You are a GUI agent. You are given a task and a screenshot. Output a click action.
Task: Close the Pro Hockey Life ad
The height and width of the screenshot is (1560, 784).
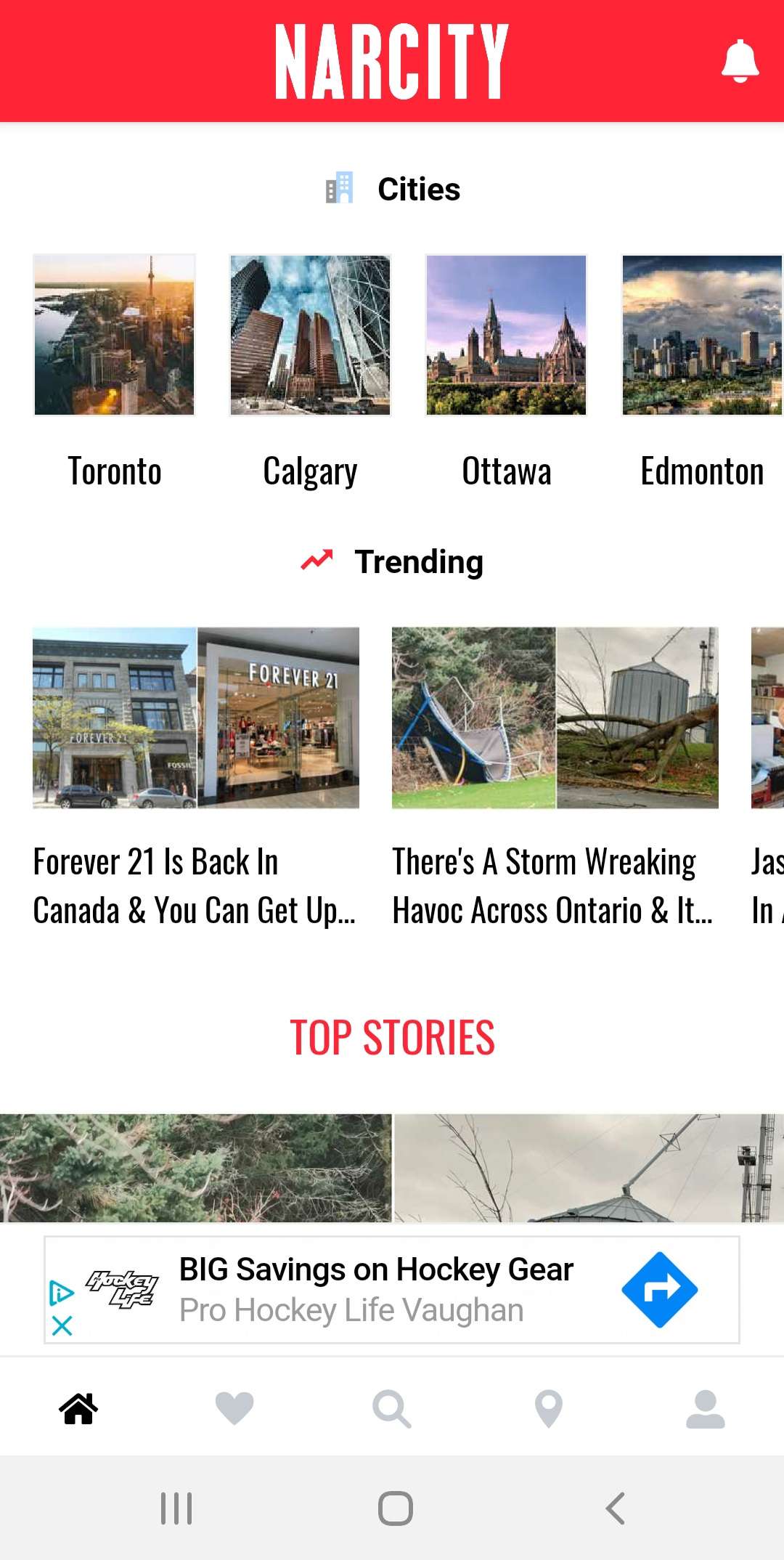point(62,1326)
